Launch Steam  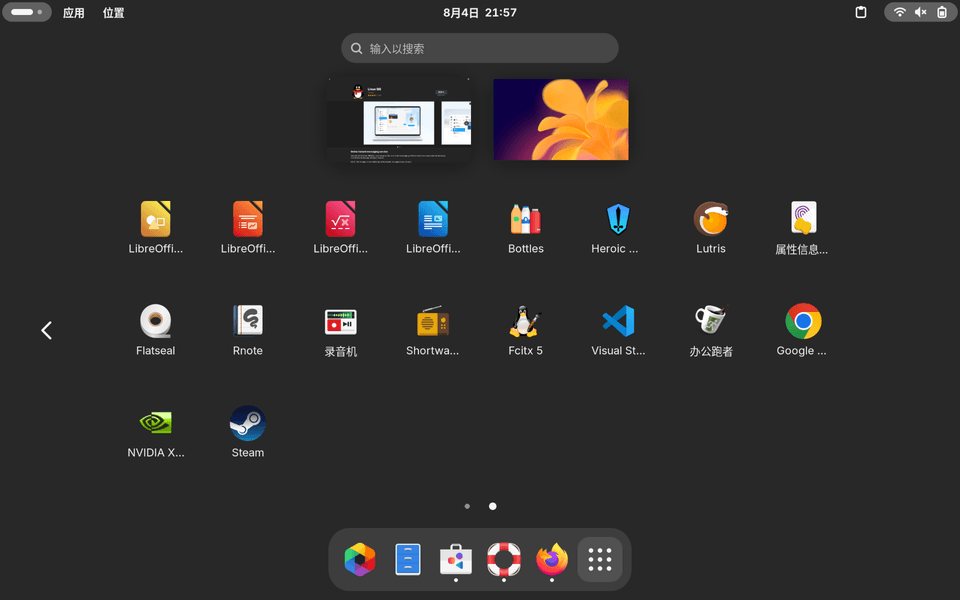[x=247, y=423]
